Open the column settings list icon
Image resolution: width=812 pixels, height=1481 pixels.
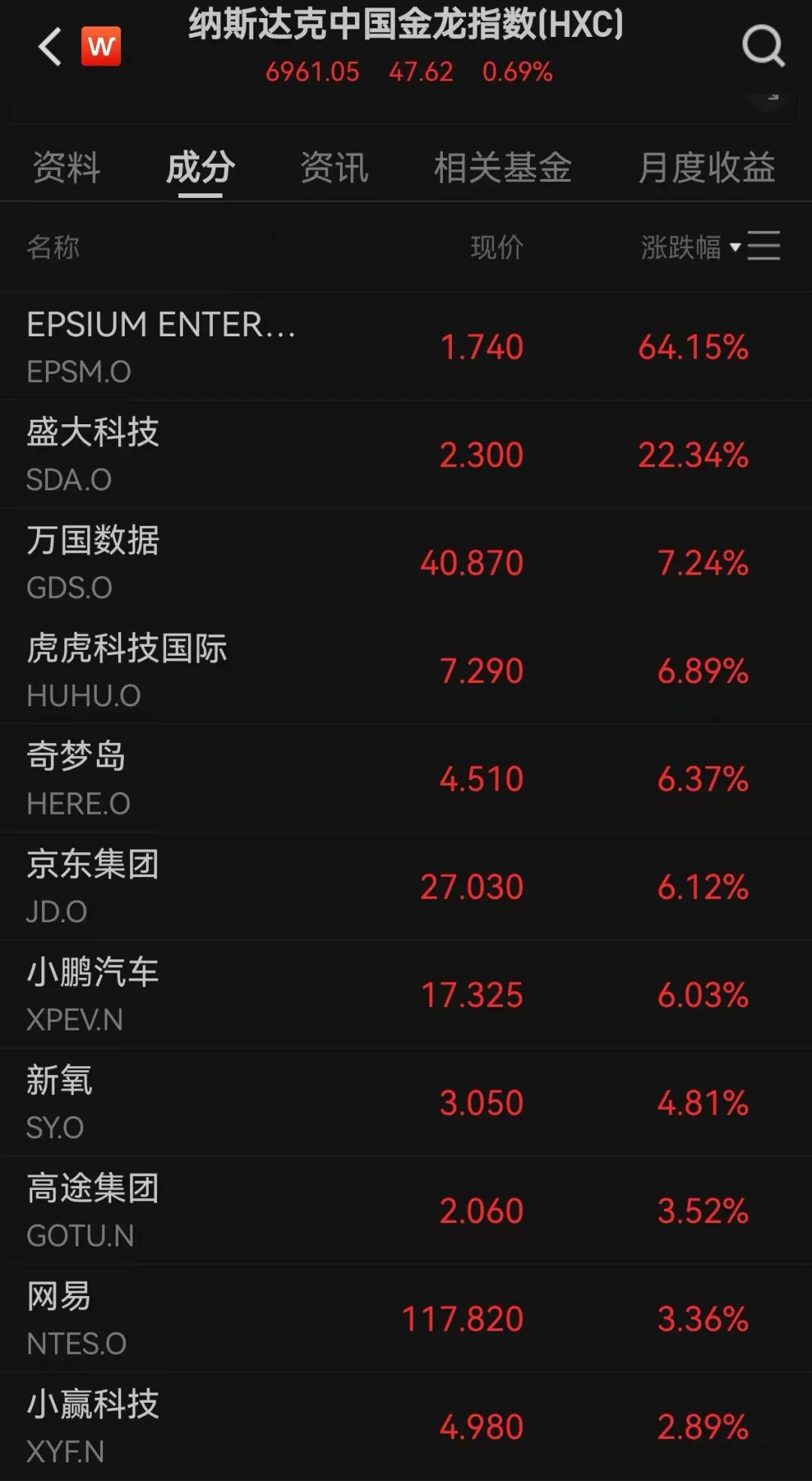click(765, 247)
